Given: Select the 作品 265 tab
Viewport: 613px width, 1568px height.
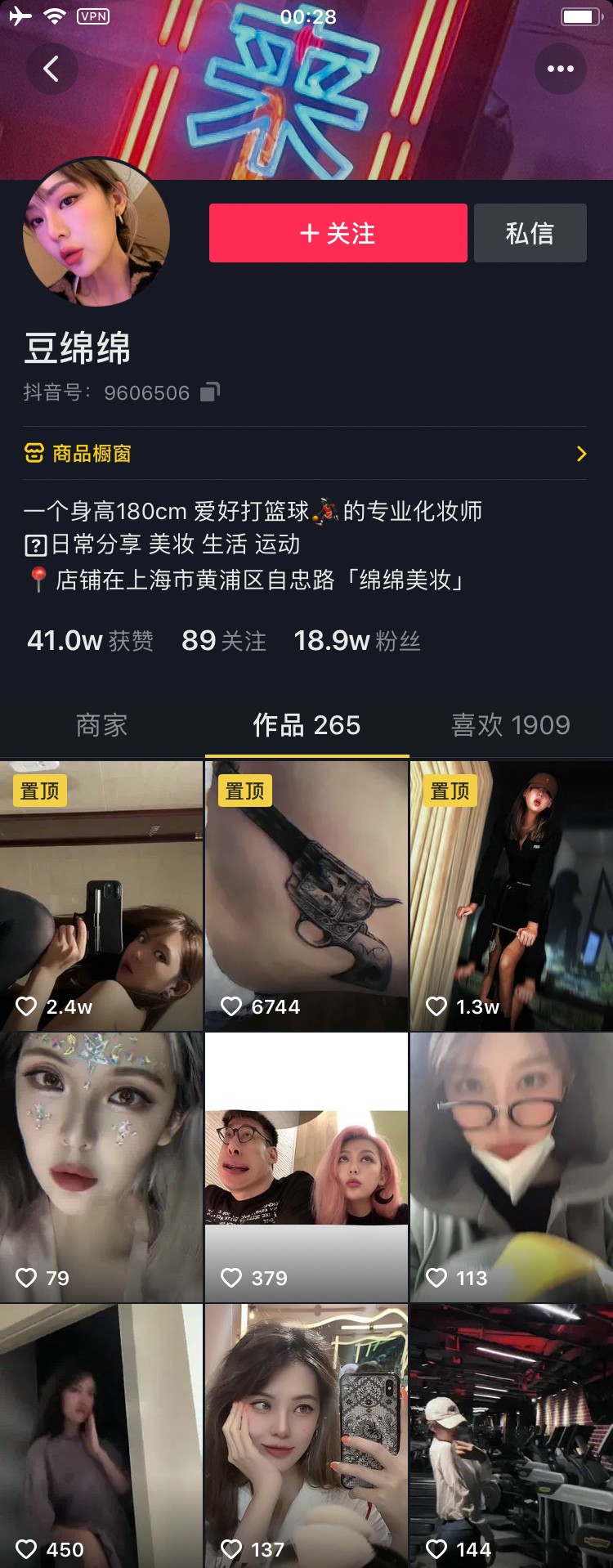Looking at the screenshot, I should click(306, 725).
